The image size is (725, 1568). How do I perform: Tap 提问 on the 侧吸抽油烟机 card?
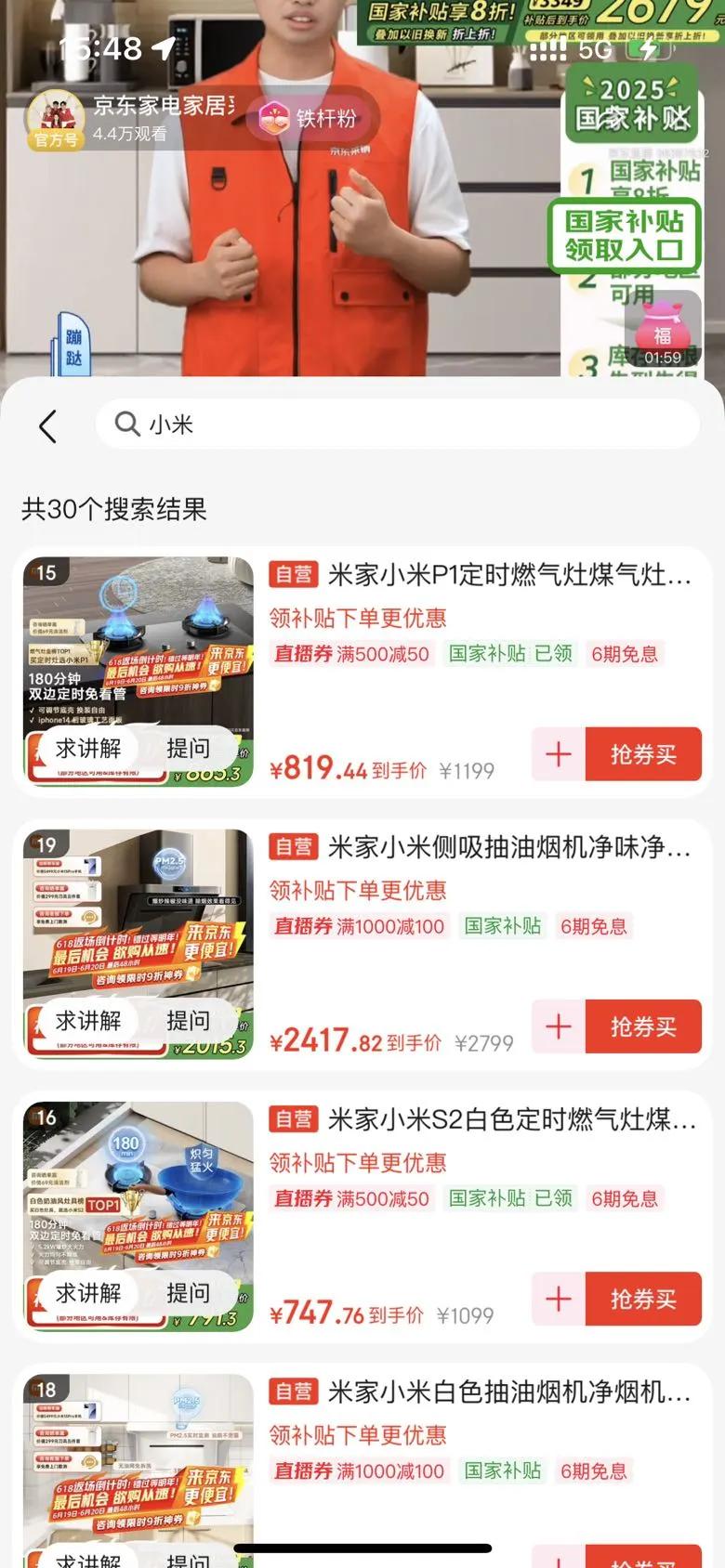188,1021
